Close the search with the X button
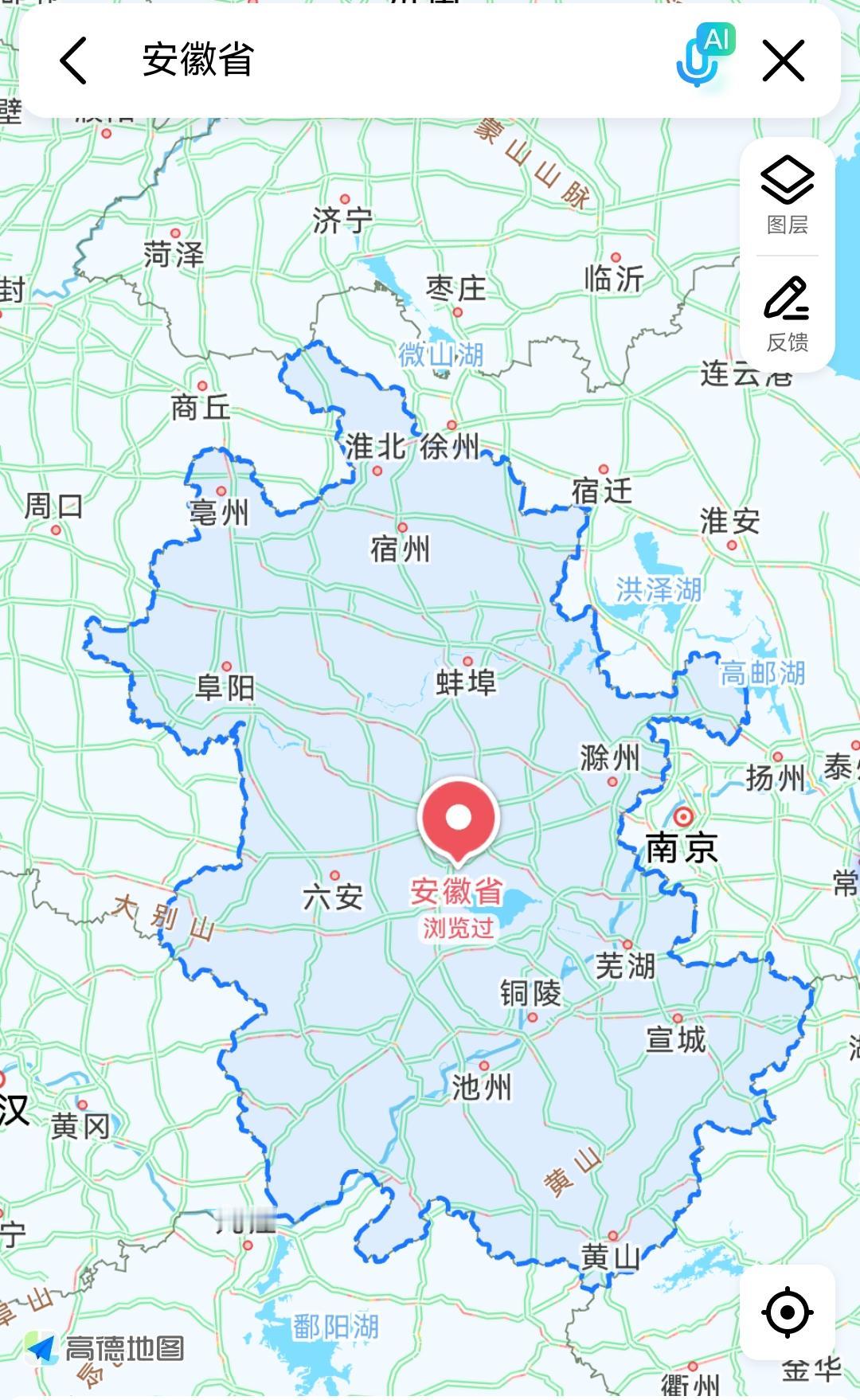The image size is (860, 1400). [784, 62]
